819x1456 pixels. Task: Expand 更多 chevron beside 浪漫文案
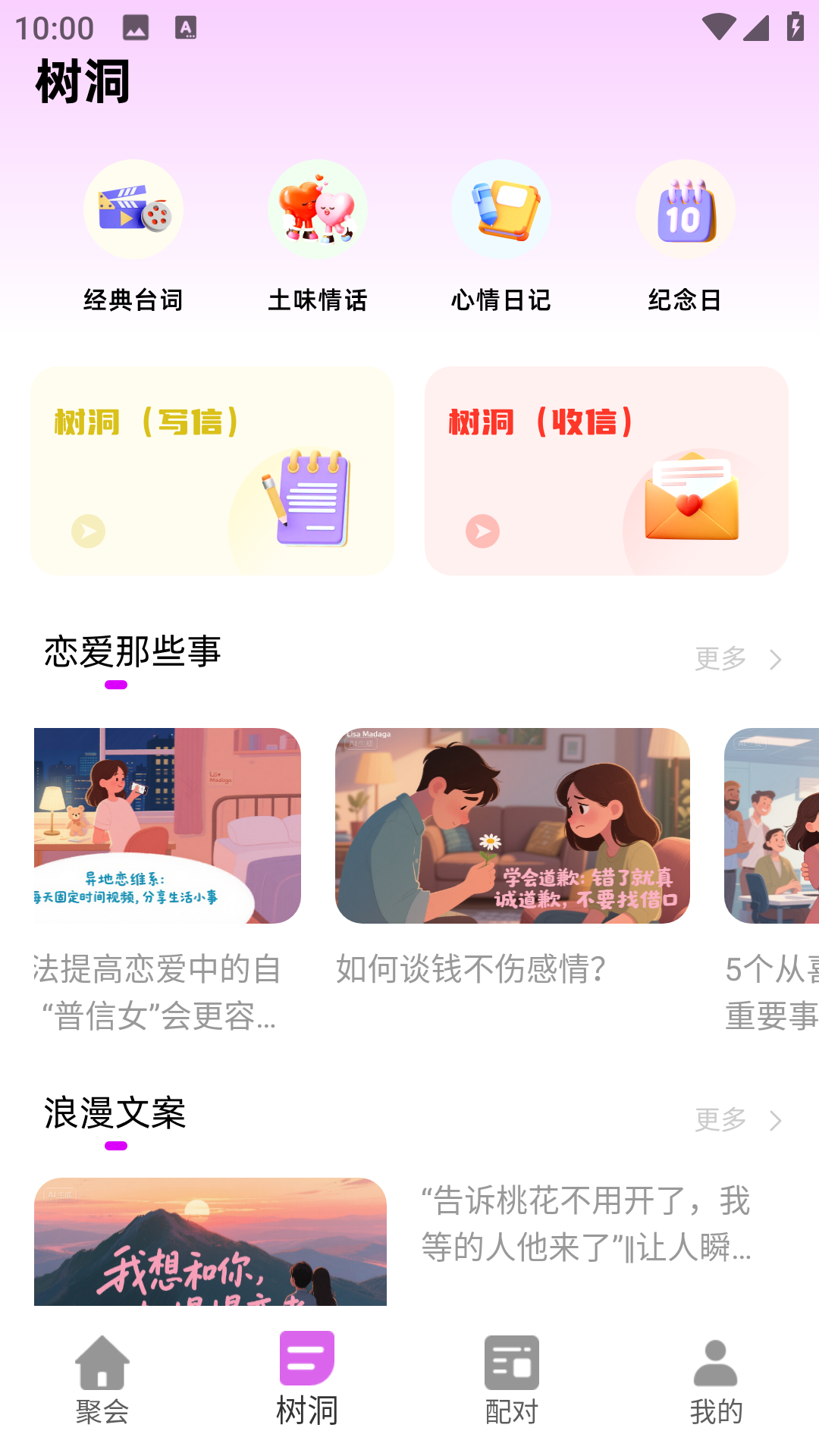click(774, 1120)
